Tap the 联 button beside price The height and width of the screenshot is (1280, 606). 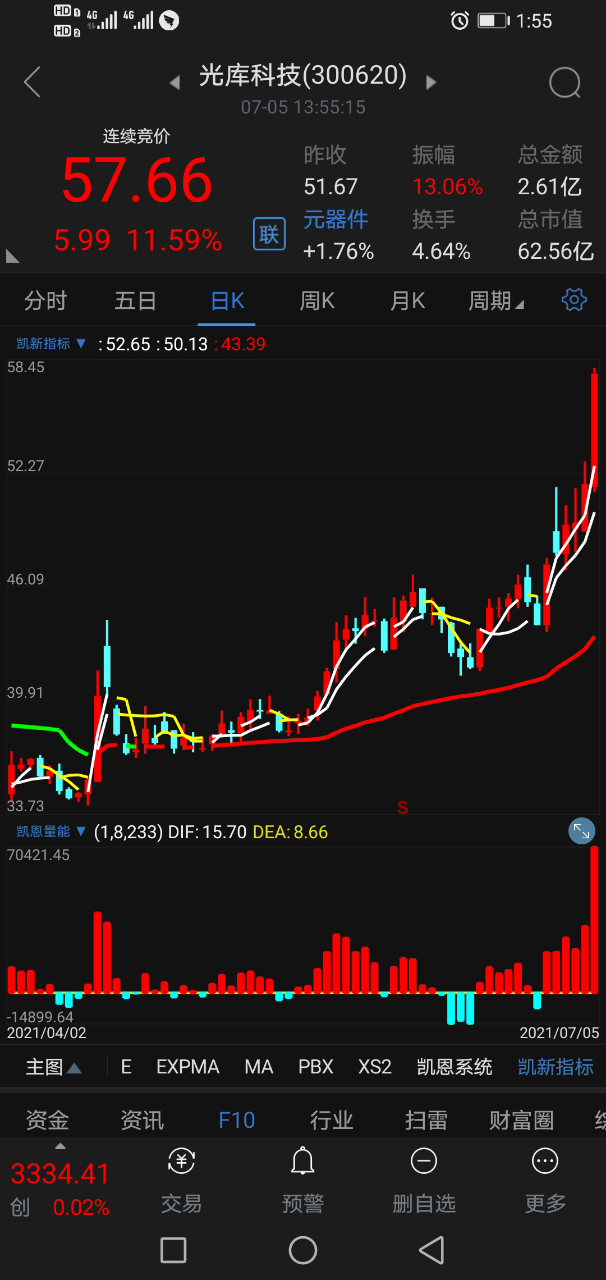269,234
